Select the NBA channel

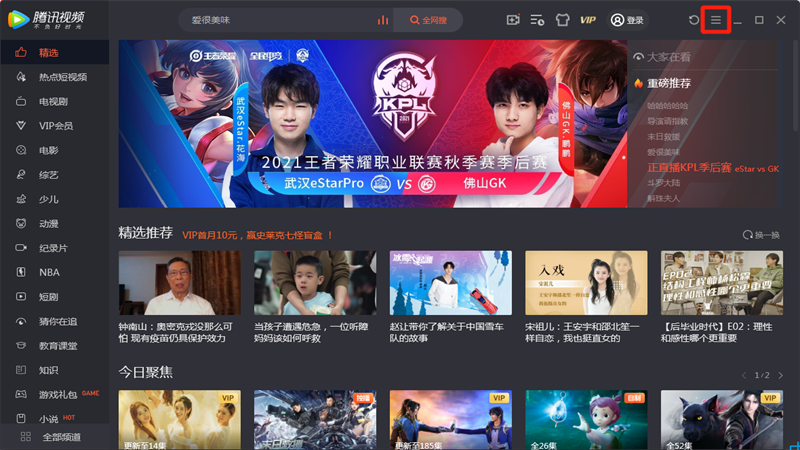(49, 272)
